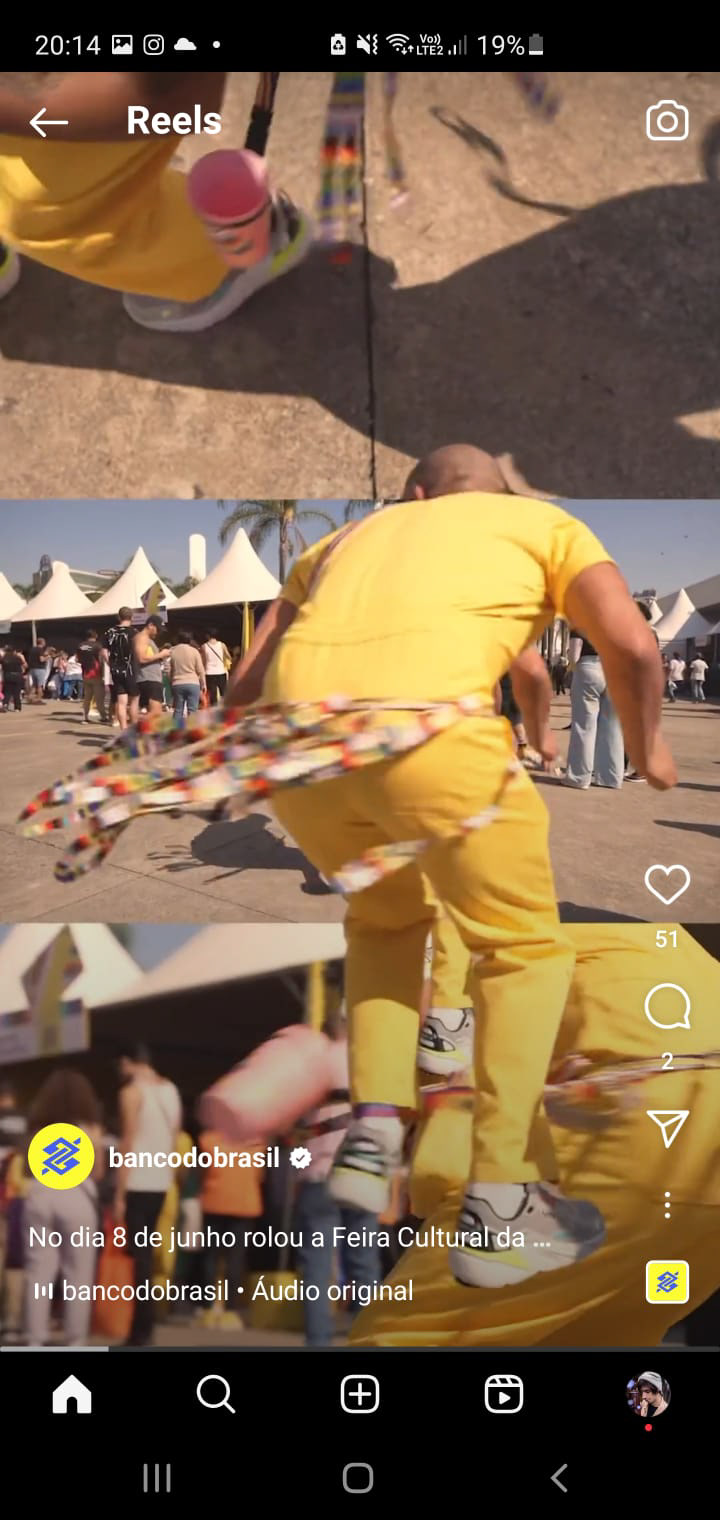This screenshot has width=720, height=1520.
Task: Open my profile tab
Action: pos(648,1393)
